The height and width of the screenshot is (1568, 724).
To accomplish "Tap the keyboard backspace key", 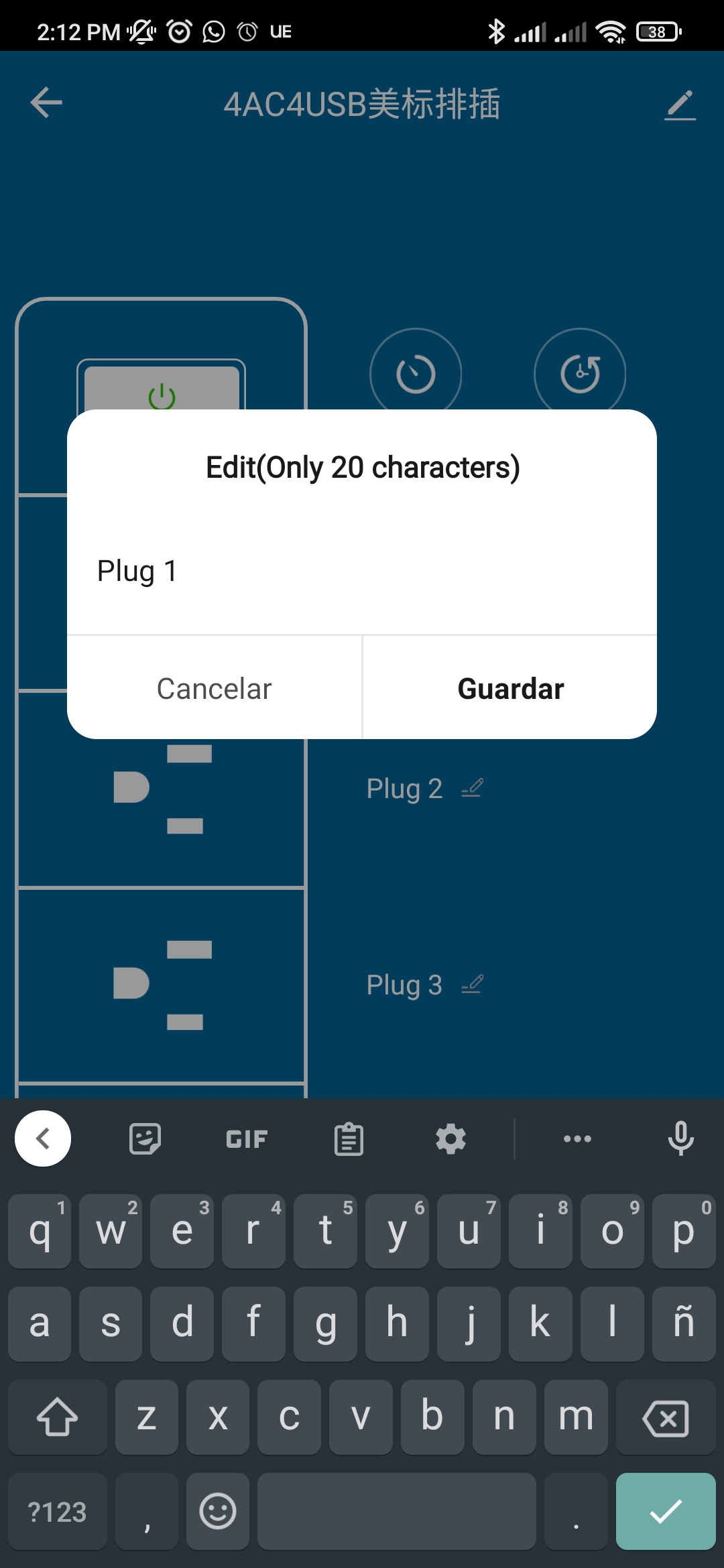I will [665, 1418].
